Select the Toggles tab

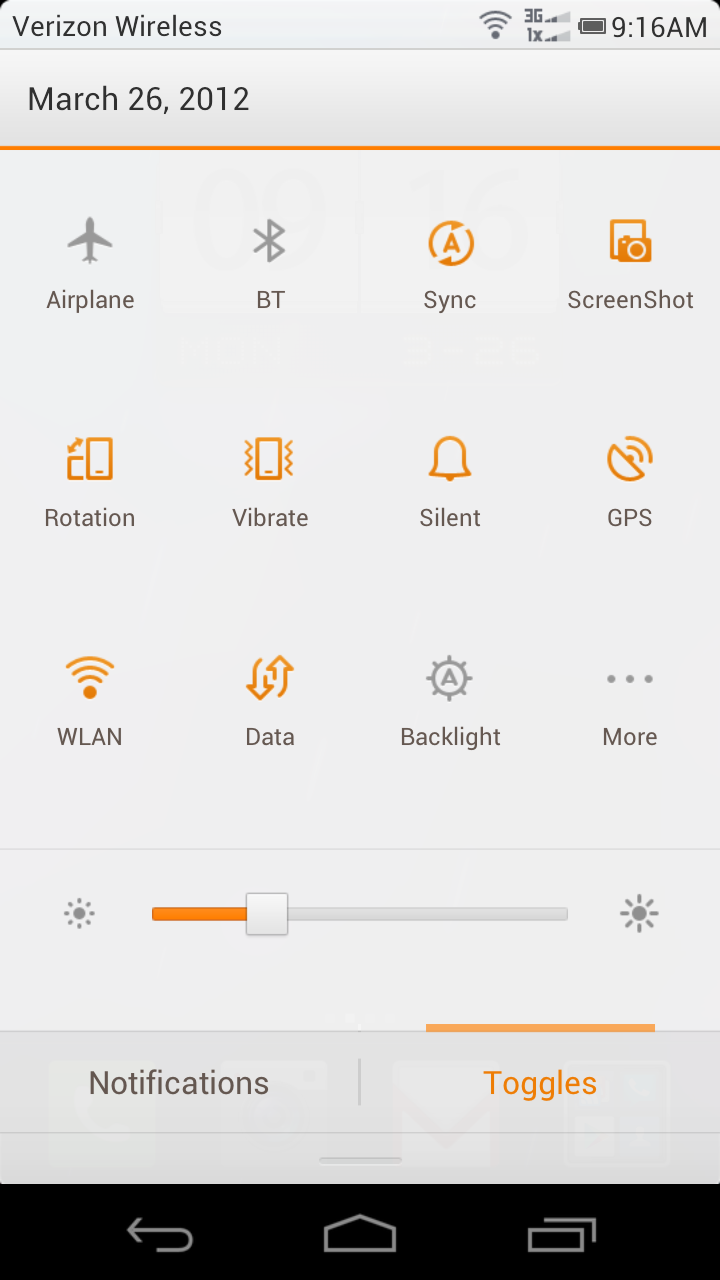[x=540, y=1083]
